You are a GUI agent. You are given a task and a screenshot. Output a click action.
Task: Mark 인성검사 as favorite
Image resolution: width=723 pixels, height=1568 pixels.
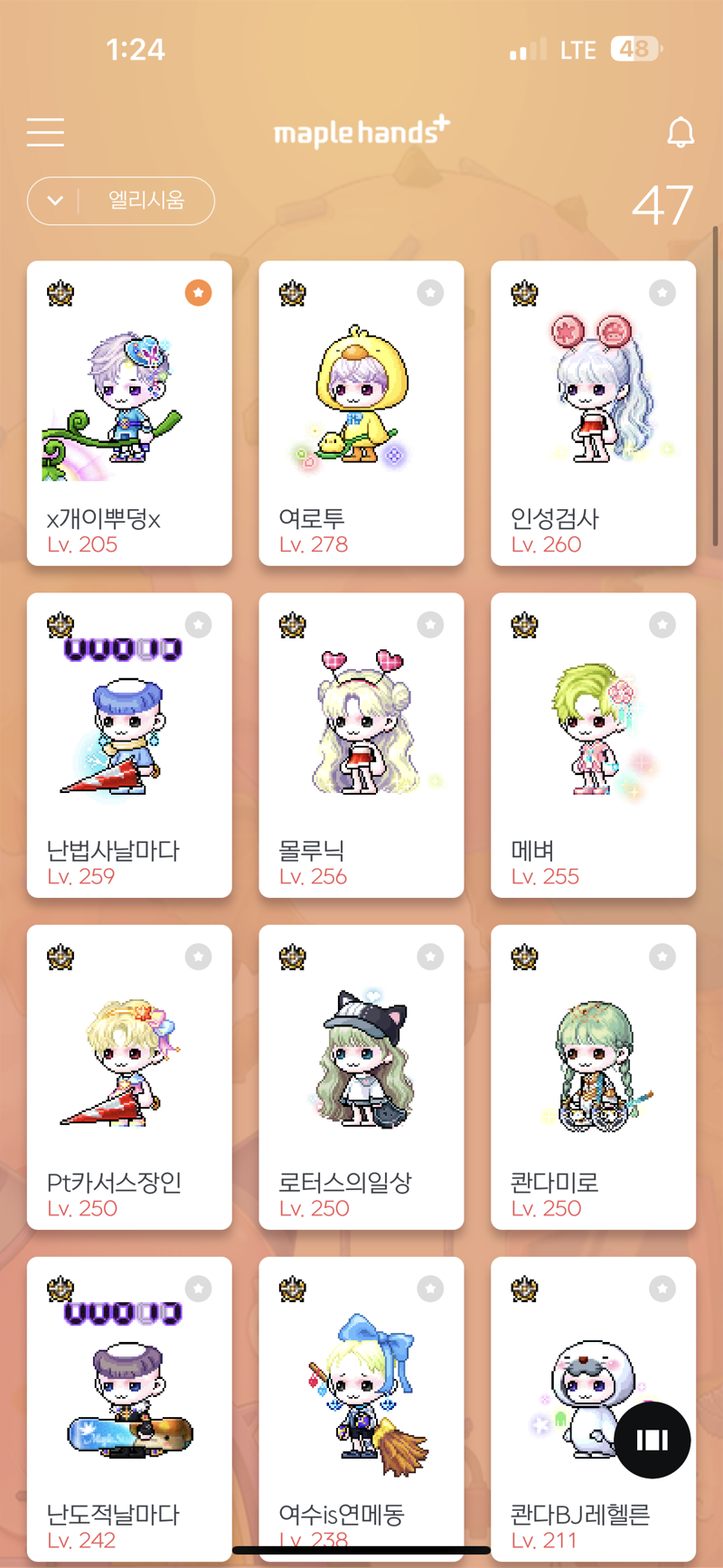[x=662, y=293]
